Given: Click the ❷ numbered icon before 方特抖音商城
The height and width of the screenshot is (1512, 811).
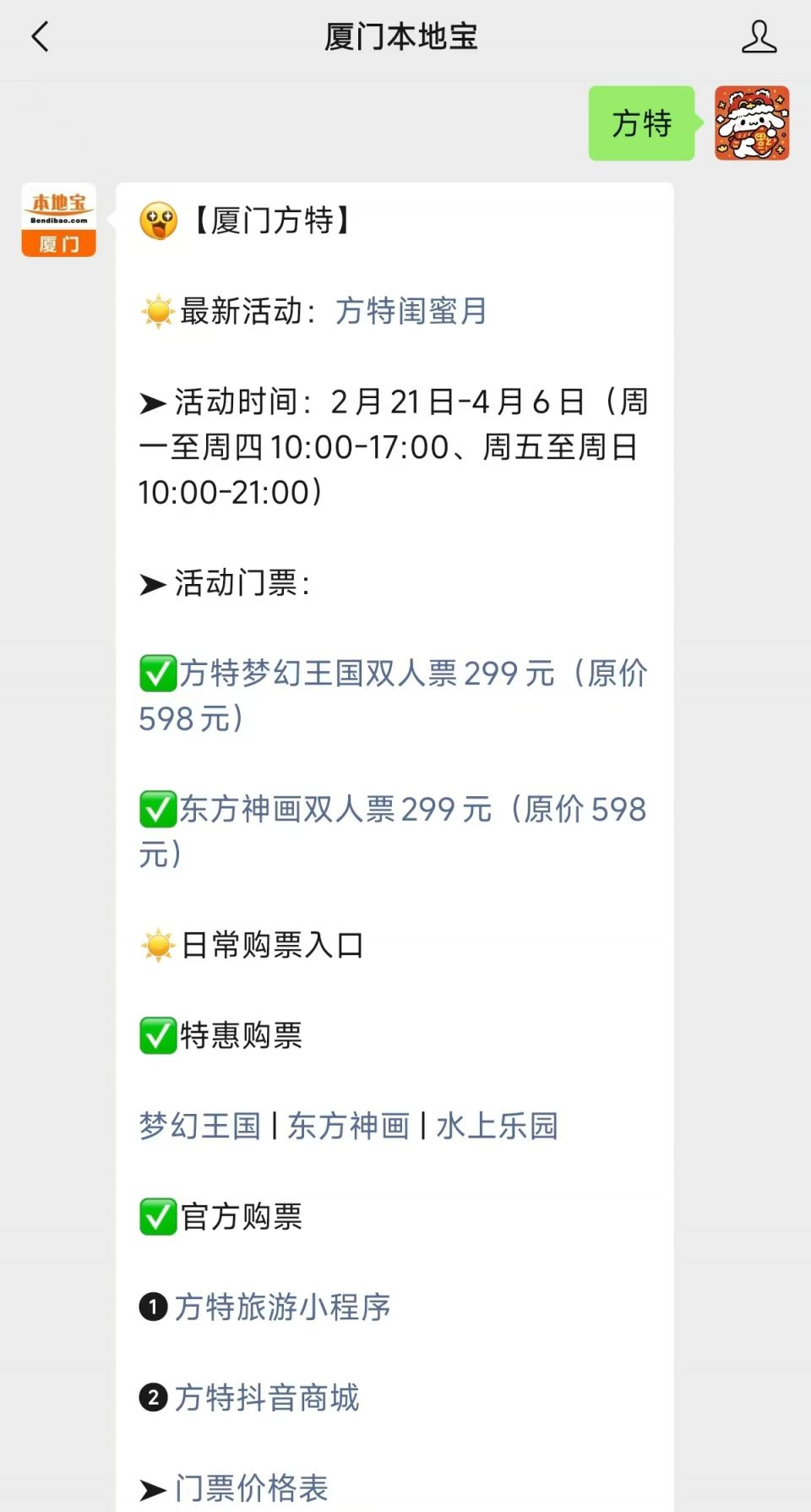Looking at the screenshot, I should (152, 1399).
